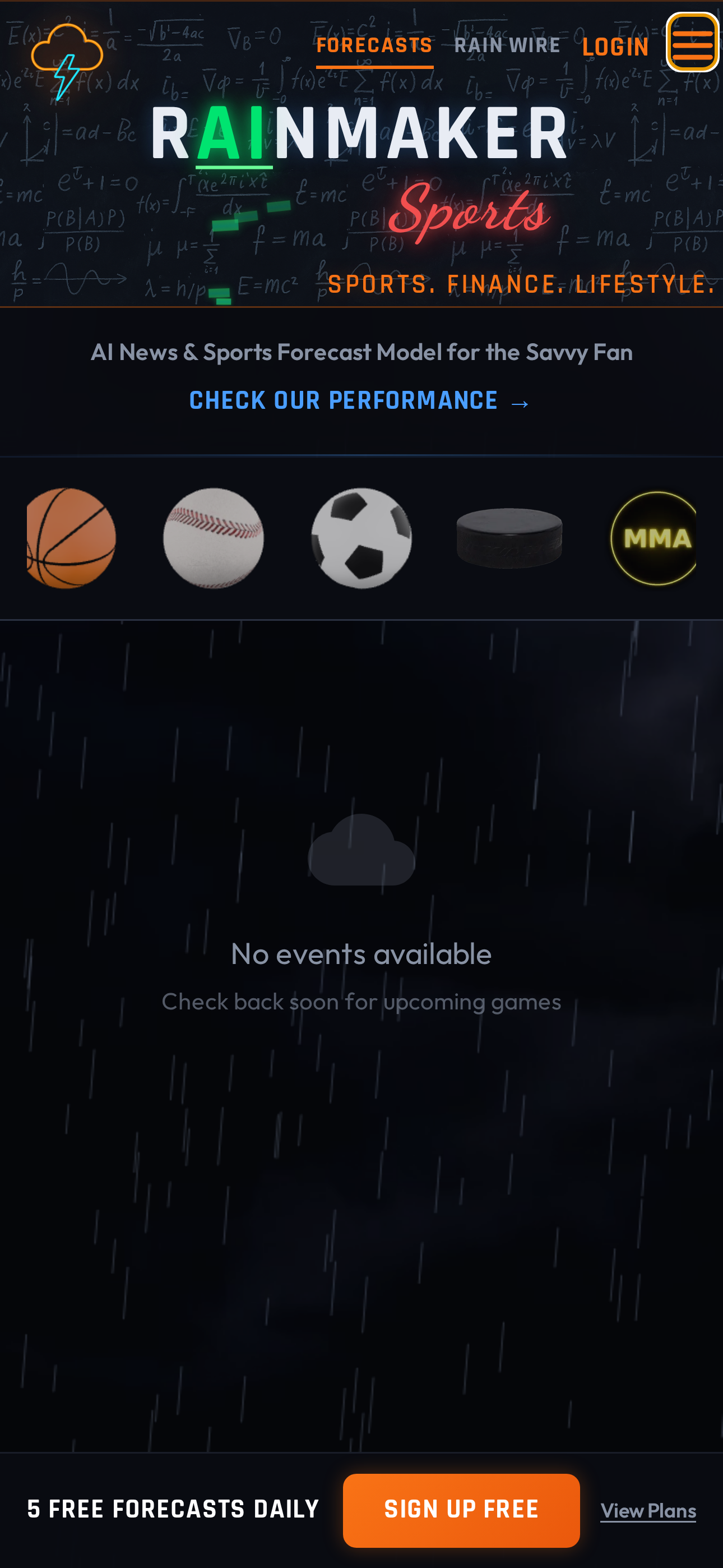The image size is (723, 1568).
Task: Tap the Login link
Action: [x=615, y=48]
